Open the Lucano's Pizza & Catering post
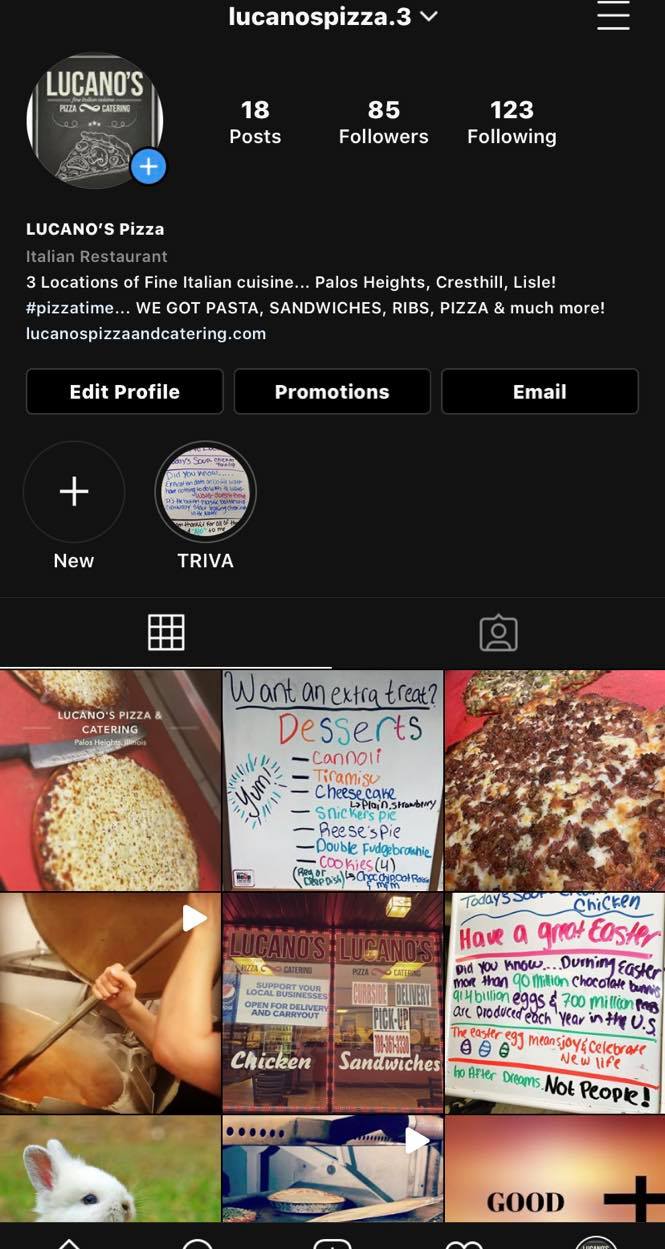Viewport: 665px width, 1249px height. tap(110, 780)
